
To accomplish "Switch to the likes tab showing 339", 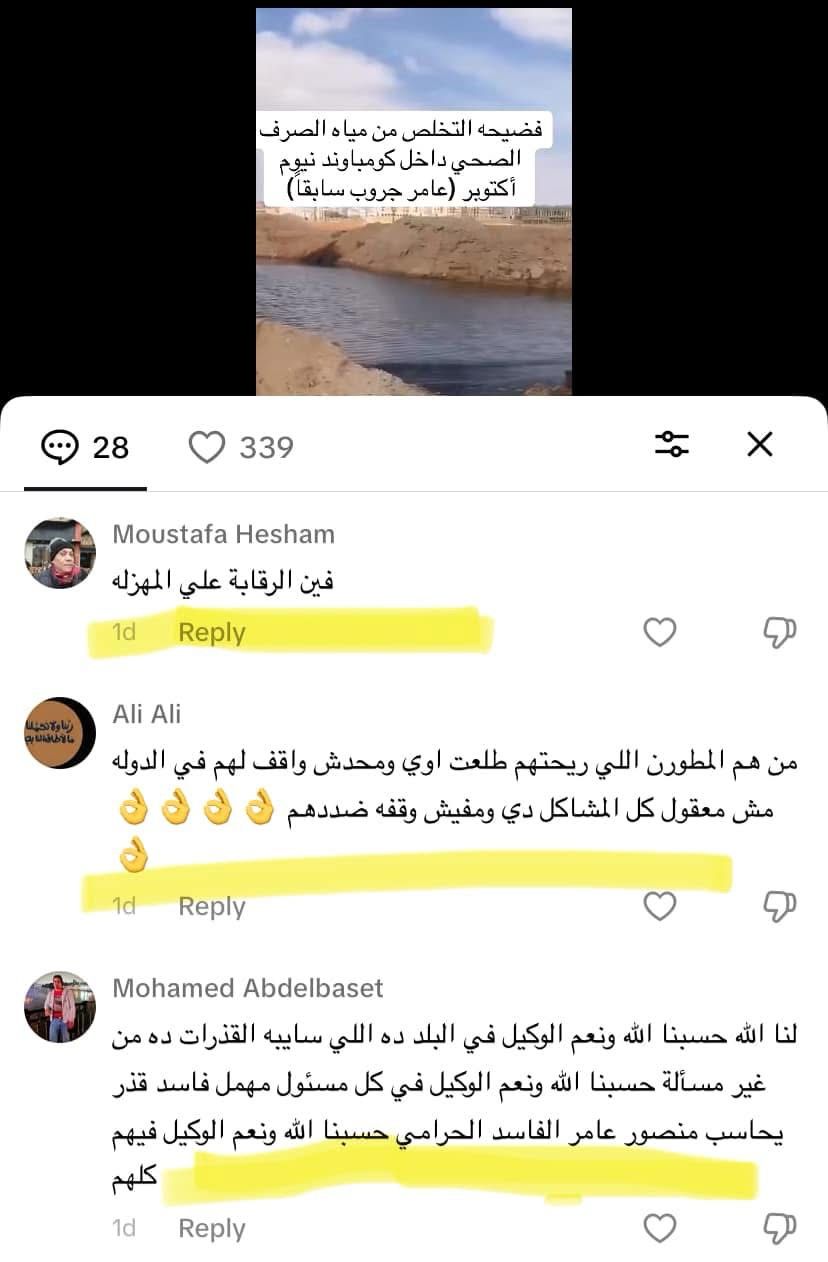I will pyautogui.click(x=241, y=447).
